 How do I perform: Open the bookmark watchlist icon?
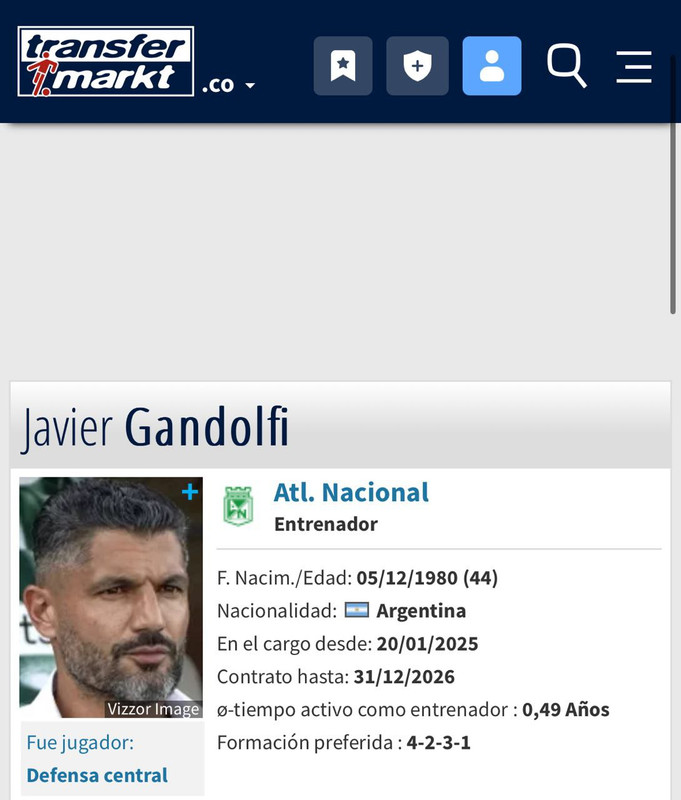click(x=343, y=66)
